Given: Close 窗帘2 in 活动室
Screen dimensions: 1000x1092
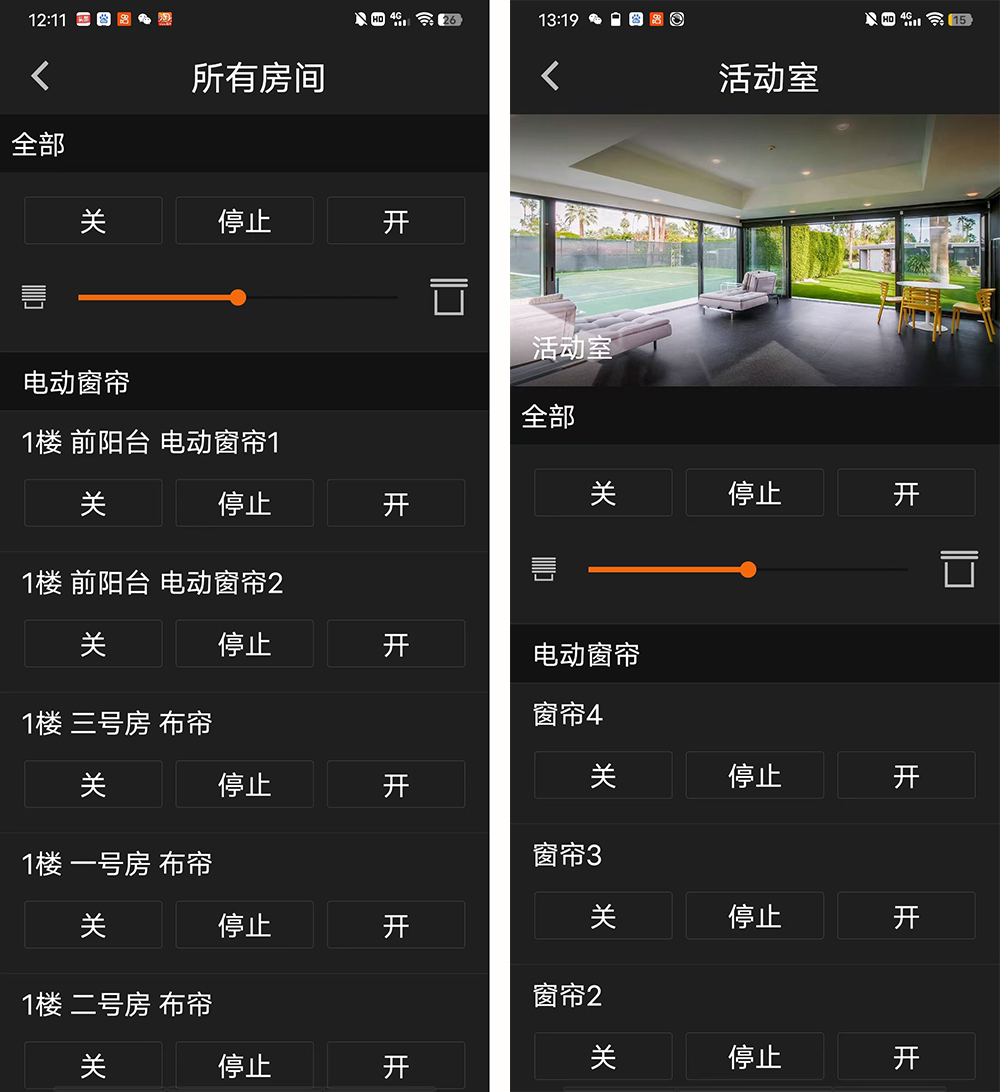Looking at the screenshot, I should tap(603, 1056).
